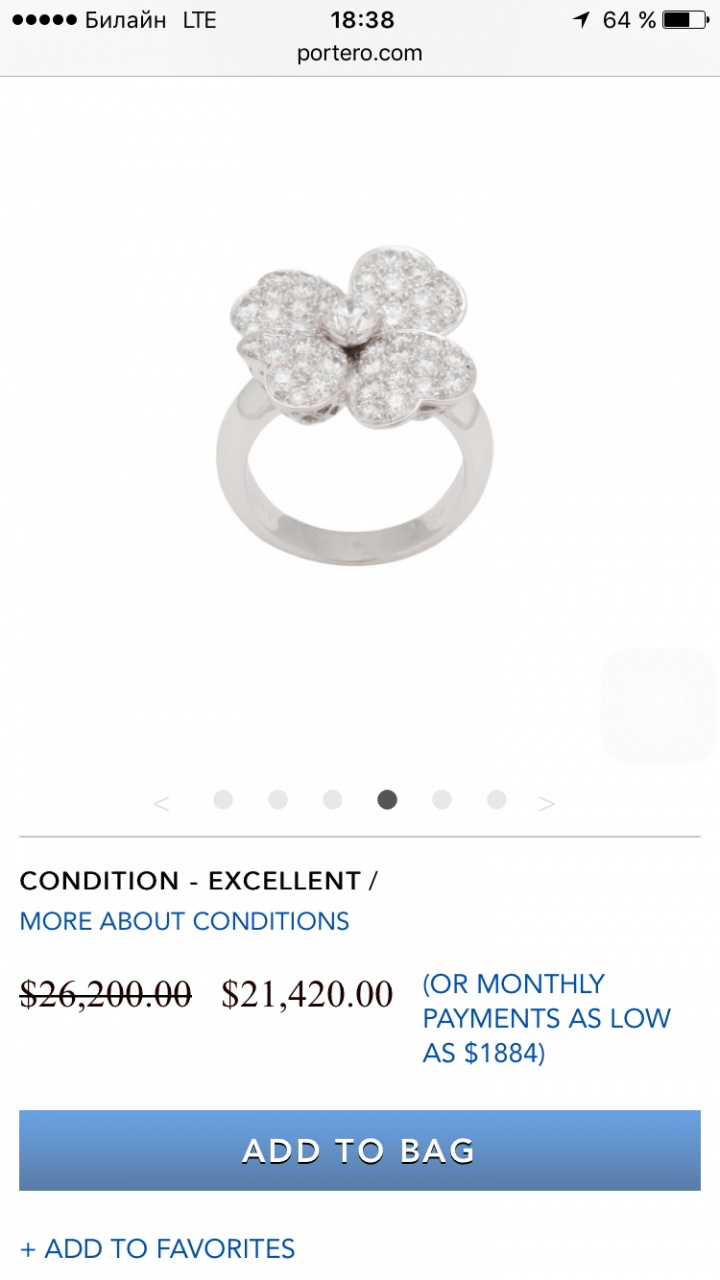This screenshot has height=1280, width=720.
Task: View monthly payments option
Action: click(546, 1018)
